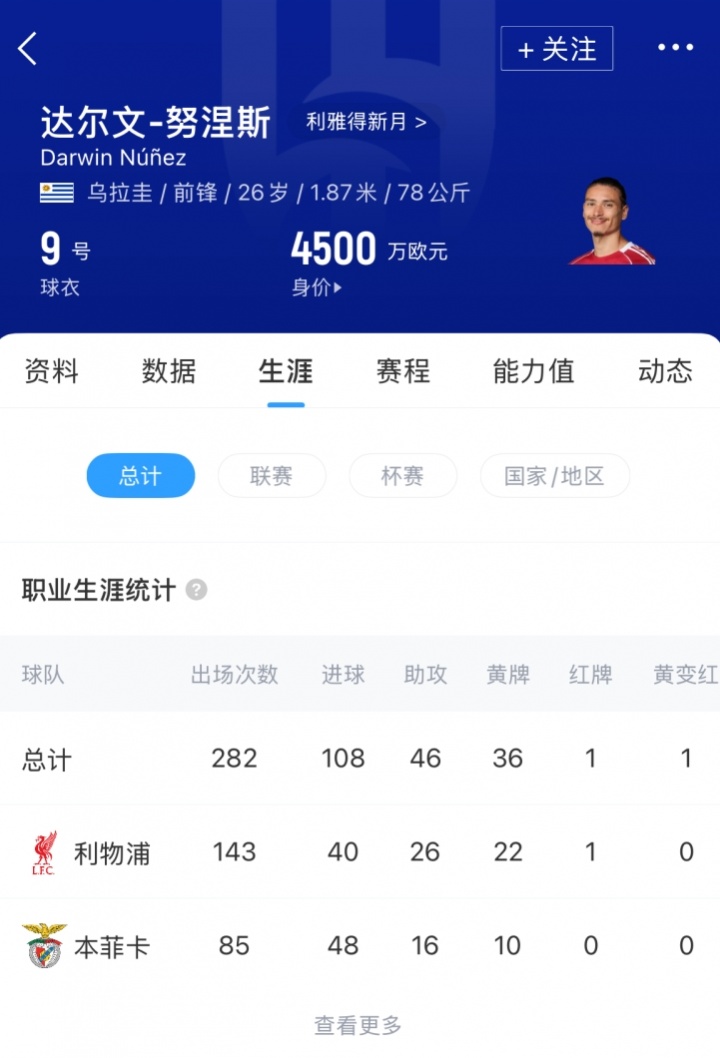Switch to the 数据 tab
Image resolution: width=720 pixels, height=1058 pixels.
click(168, 371)
